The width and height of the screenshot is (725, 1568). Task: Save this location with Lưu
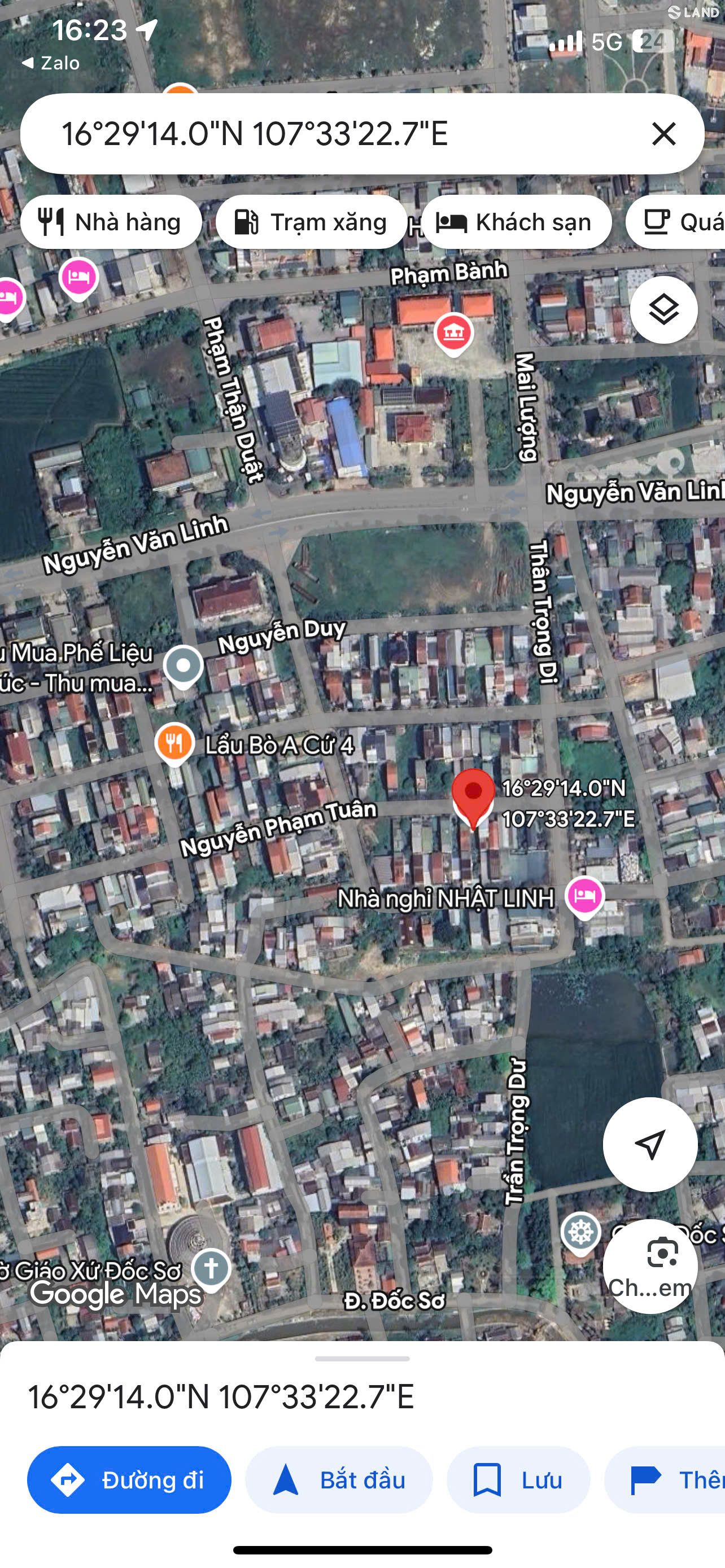tap(519, 1479)
